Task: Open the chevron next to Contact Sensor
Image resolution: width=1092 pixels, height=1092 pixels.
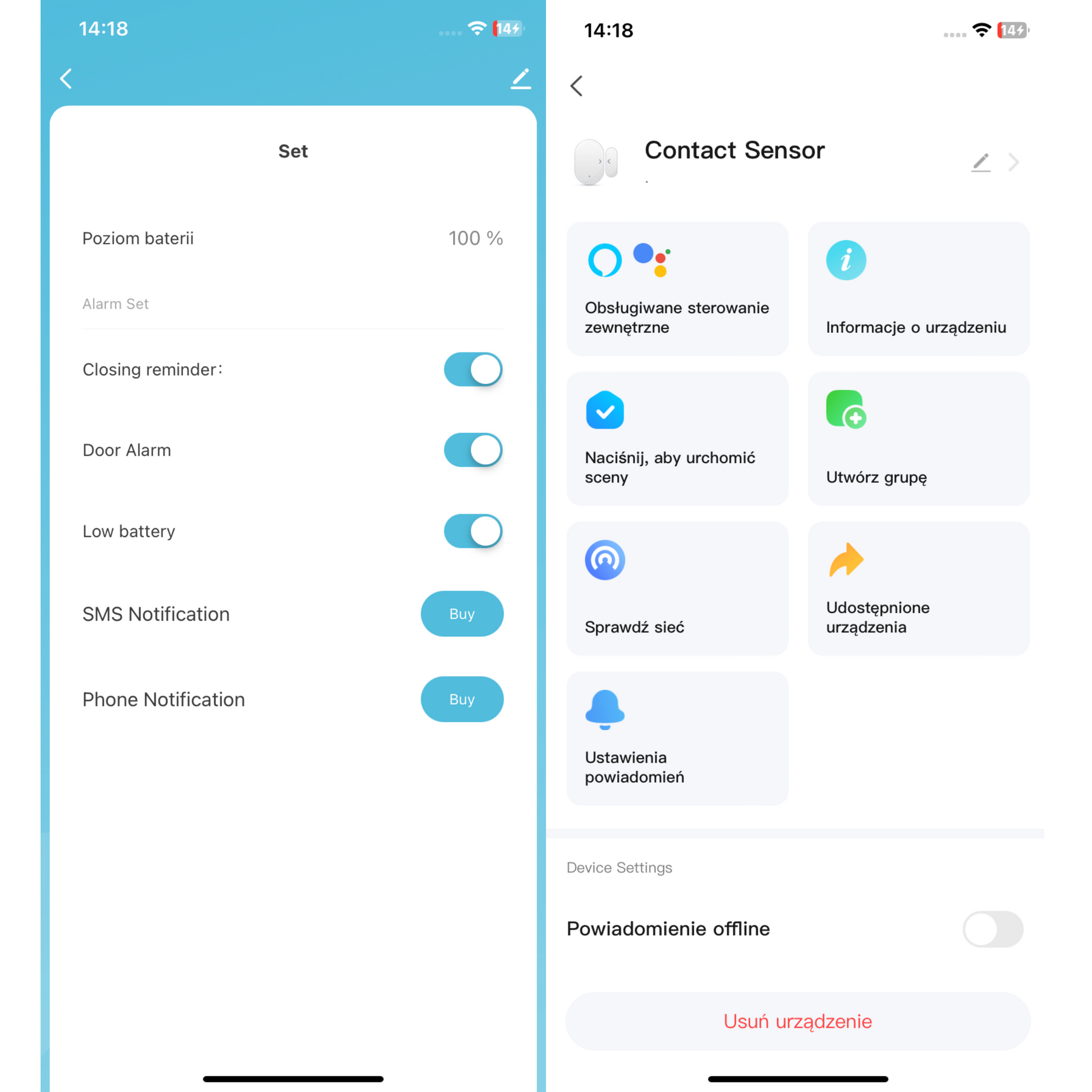Action: point(1014,162)
